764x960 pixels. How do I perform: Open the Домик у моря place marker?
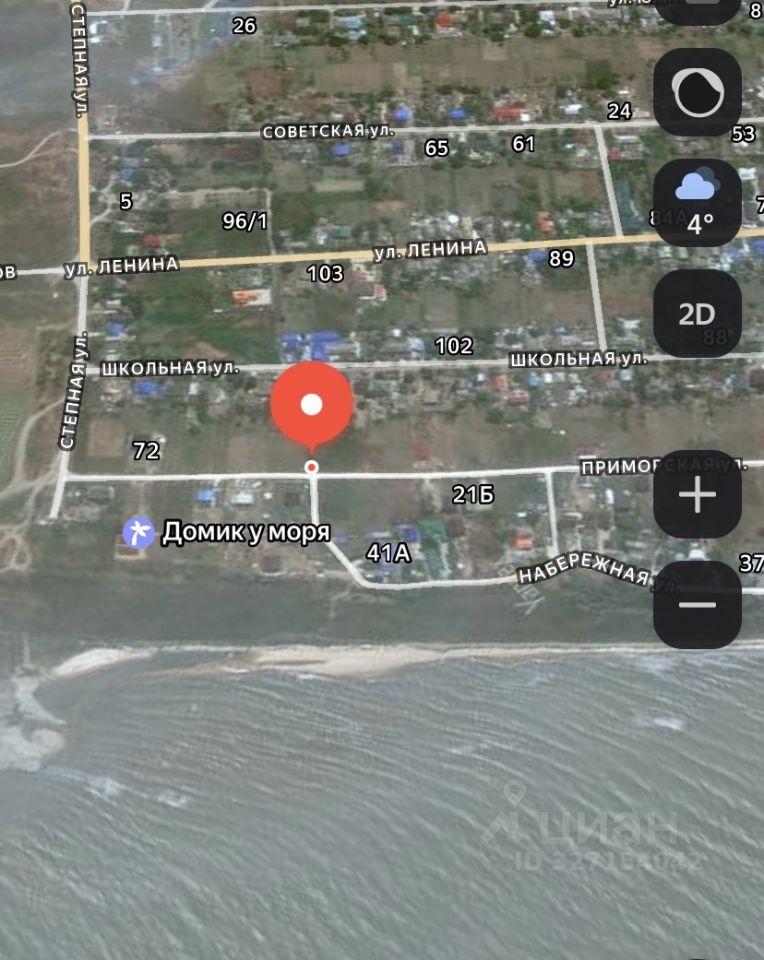(139, 533)
